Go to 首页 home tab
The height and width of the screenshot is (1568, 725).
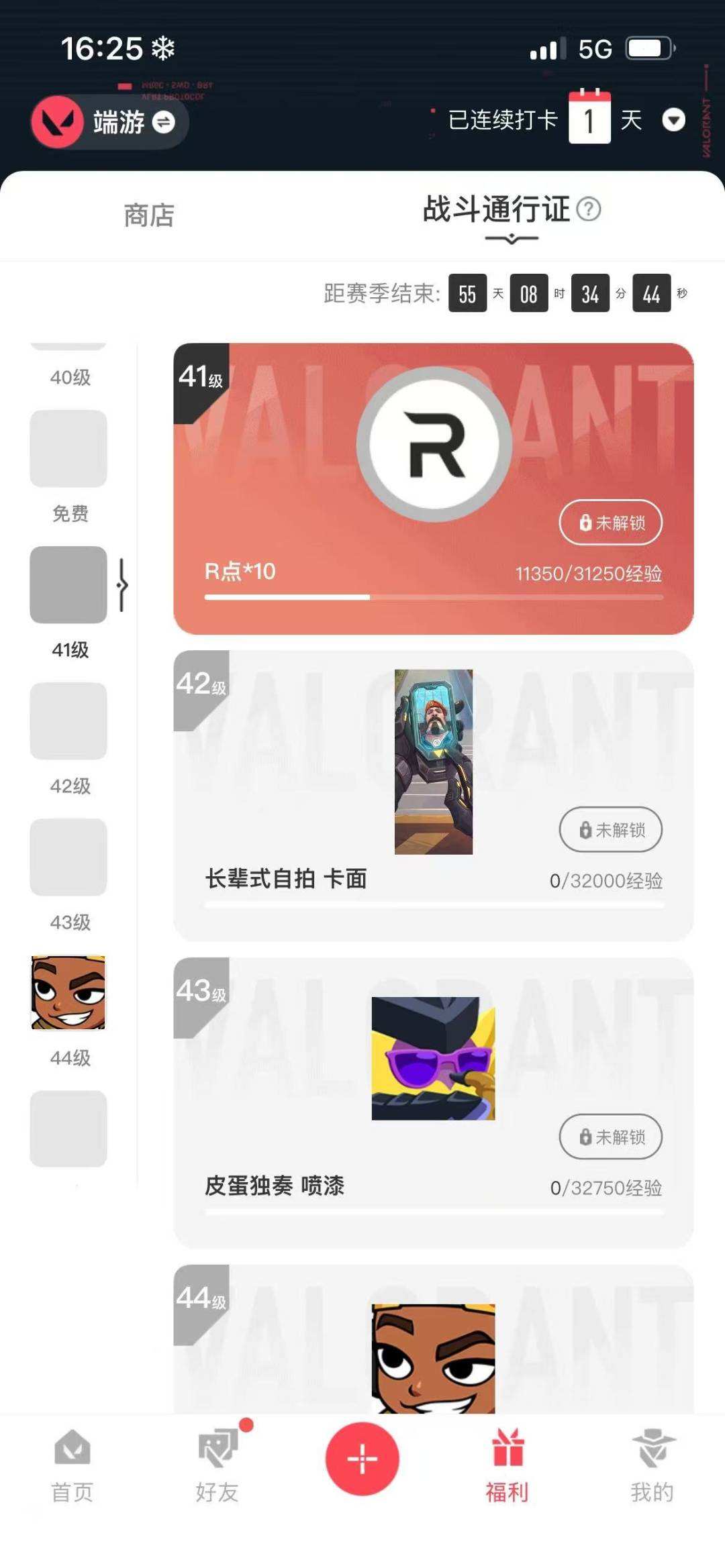point(72,1465)
